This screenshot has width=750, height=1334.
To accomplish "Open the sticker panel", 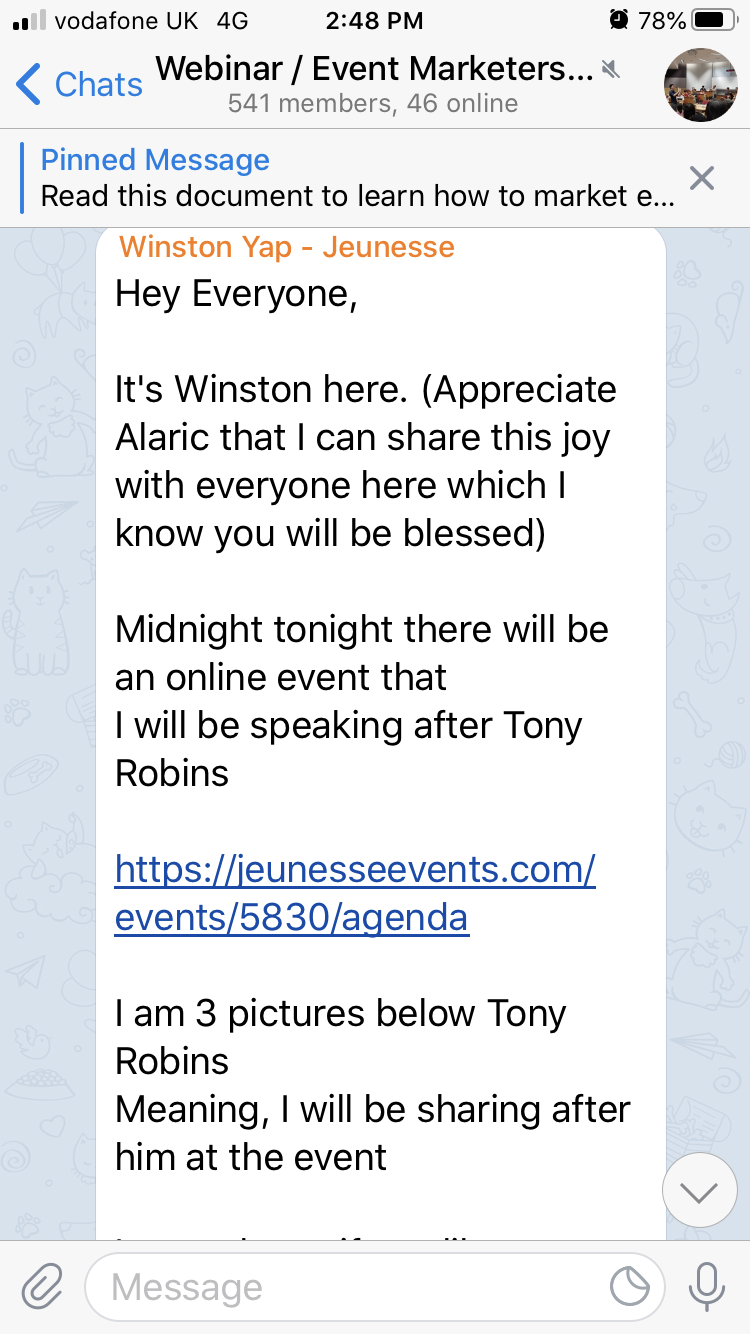I will [630, 1287].
